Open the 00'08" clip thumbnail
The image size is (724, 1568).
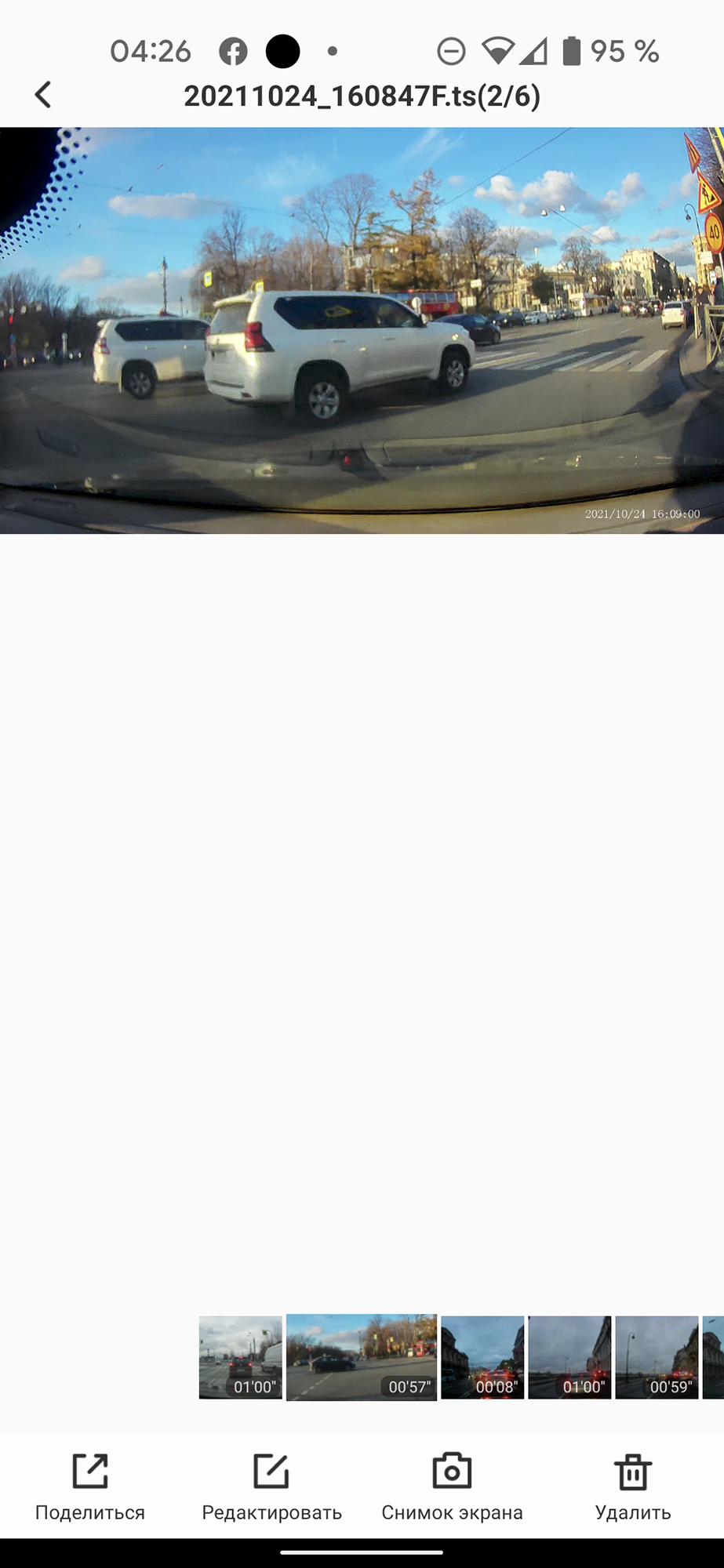pos(482,1357)
